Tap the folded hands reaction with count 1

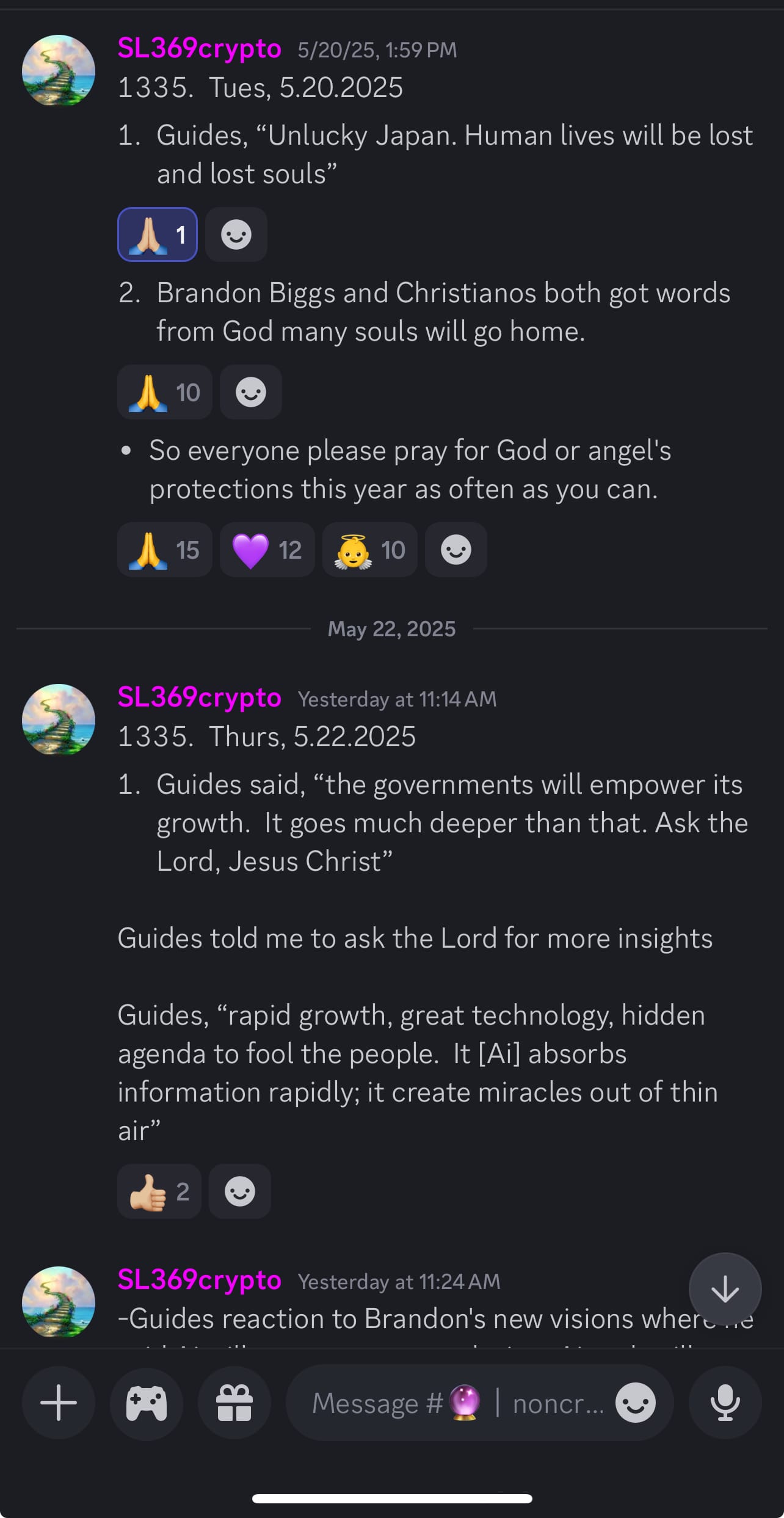click(157, 234)
